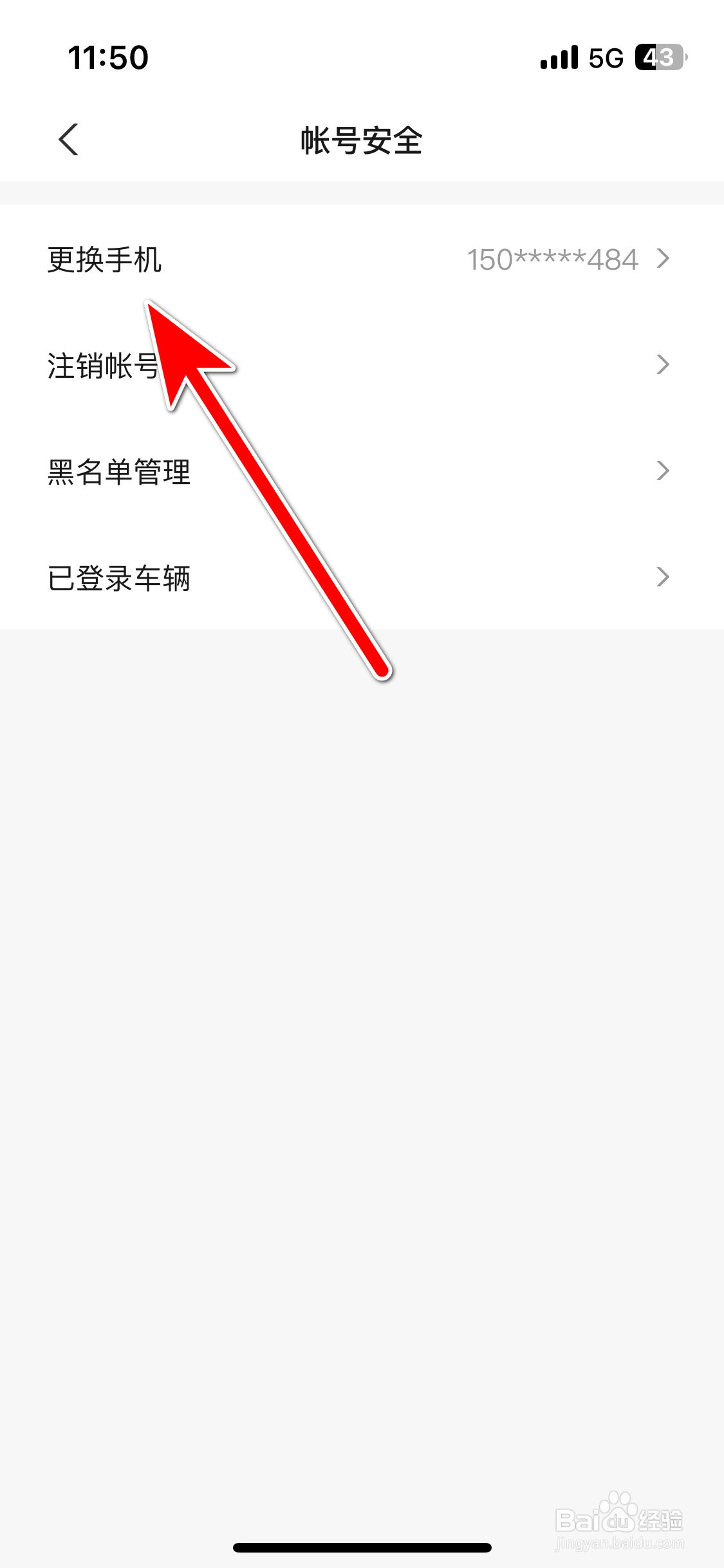Expand the chevron beside 注销帐号
The width and height of the screenshot is (724, 1568).
[664, 366]
